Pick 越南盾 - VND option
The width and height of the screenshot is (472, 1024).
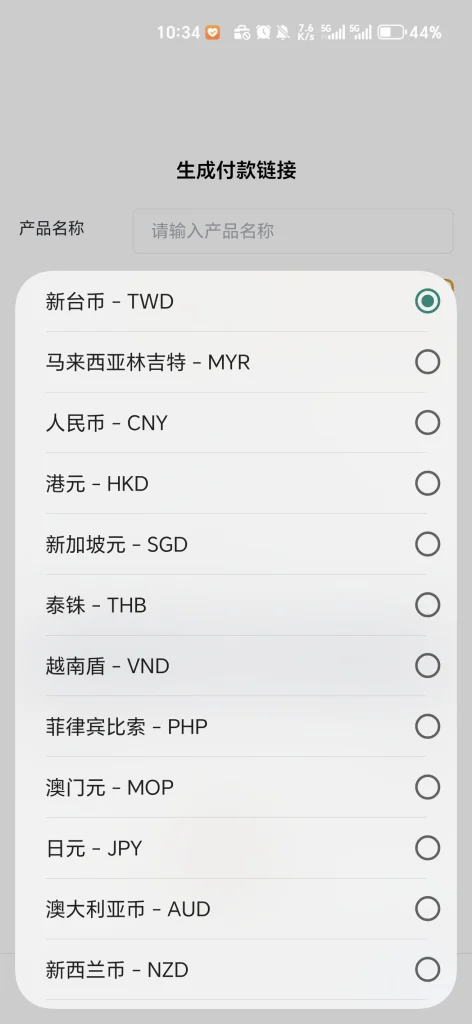point(236,665)
